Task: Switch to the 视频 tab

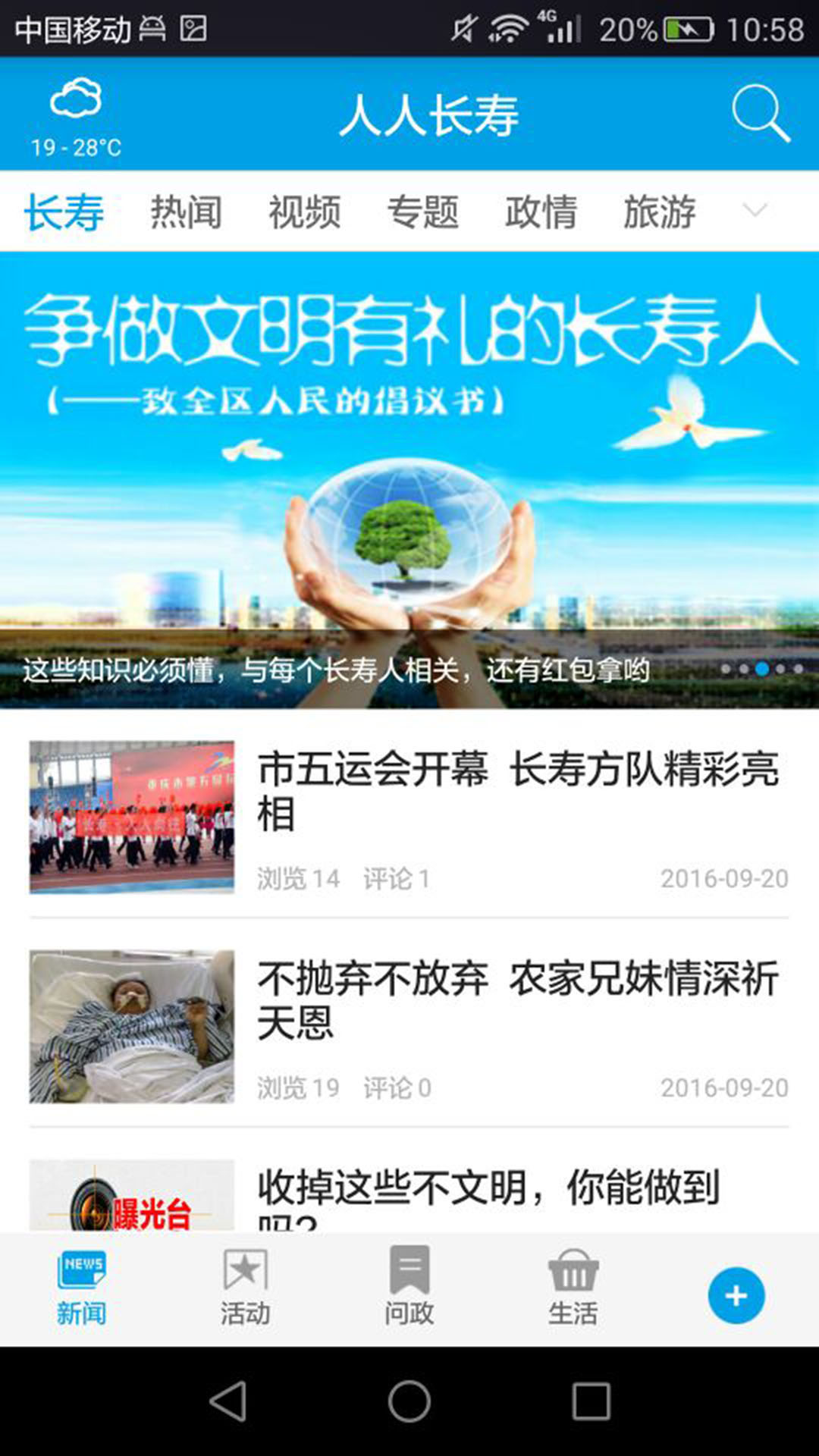Action: [x=306, y=212]
